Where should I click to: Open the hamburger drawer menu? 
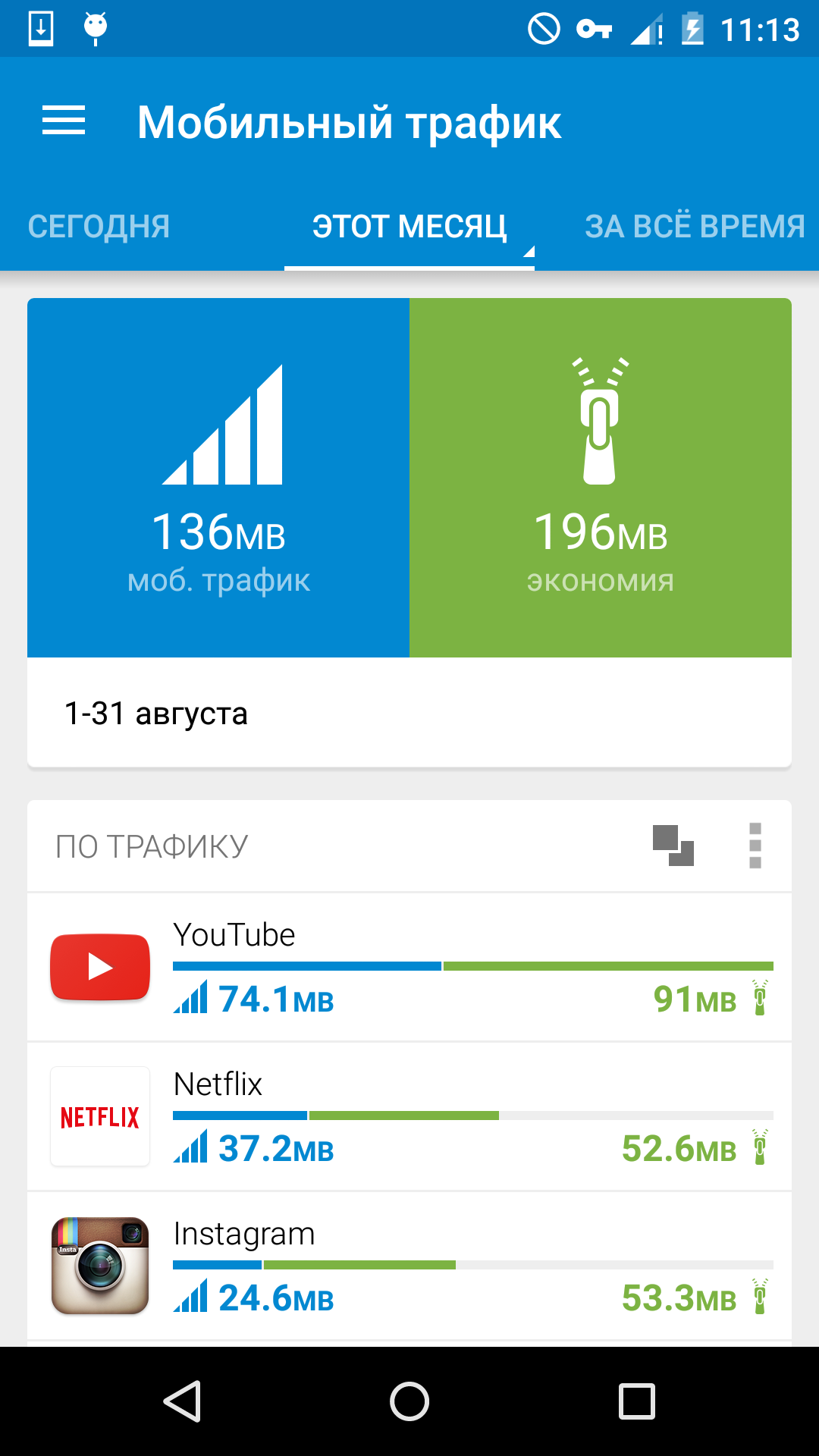pos(64,121)
